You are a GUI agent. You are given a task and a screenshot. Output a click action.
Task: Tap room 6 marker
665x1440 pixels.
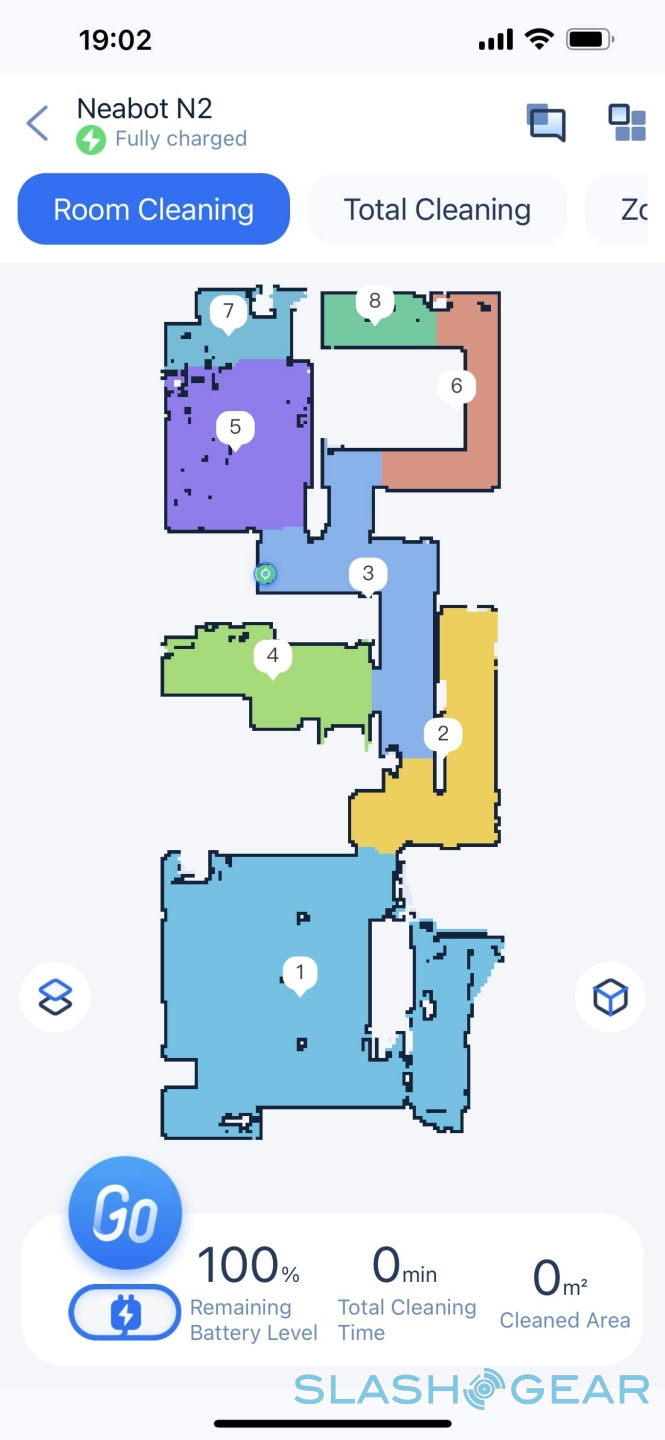[x=456, y=387]
